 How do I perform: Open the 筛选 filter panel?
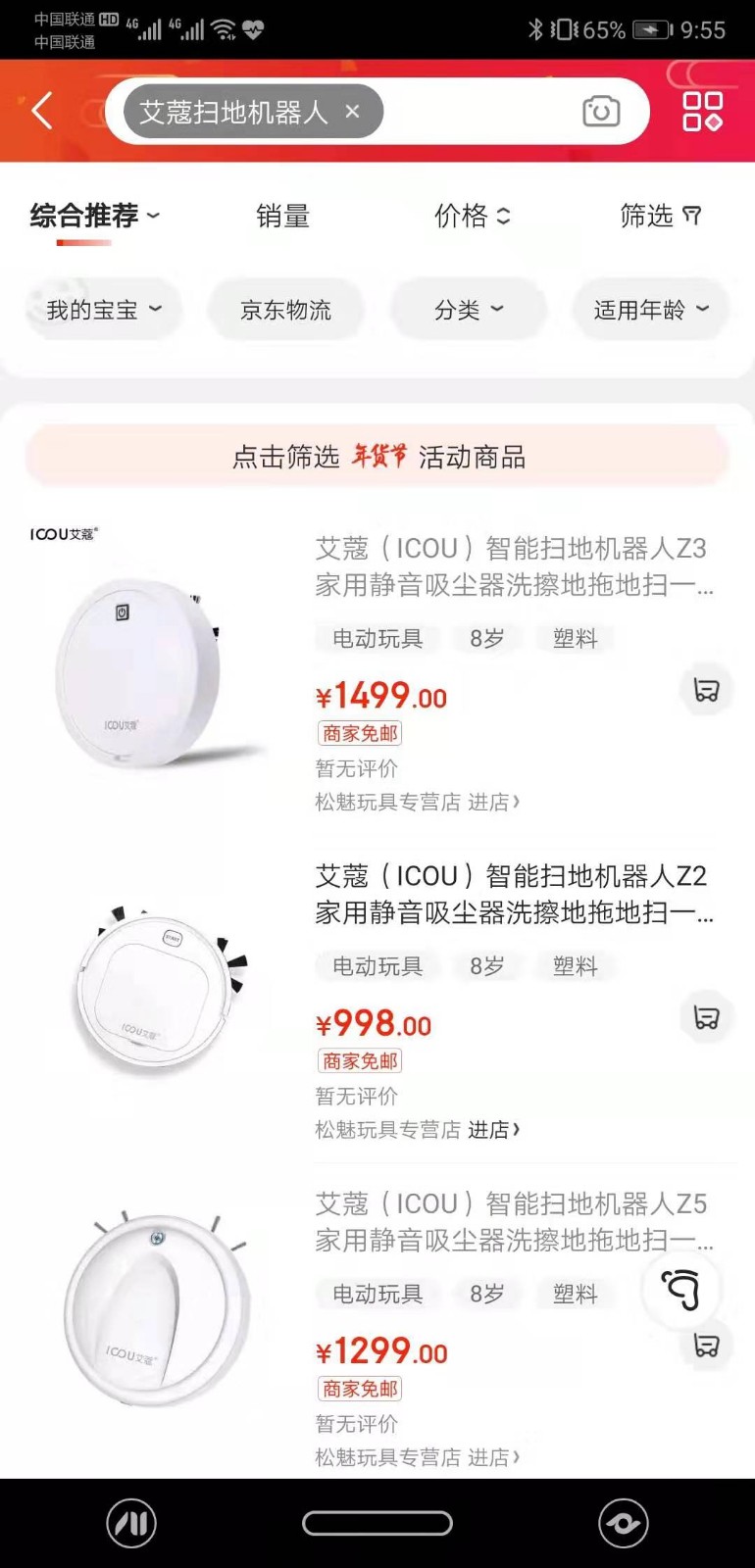tap(660, 216)
